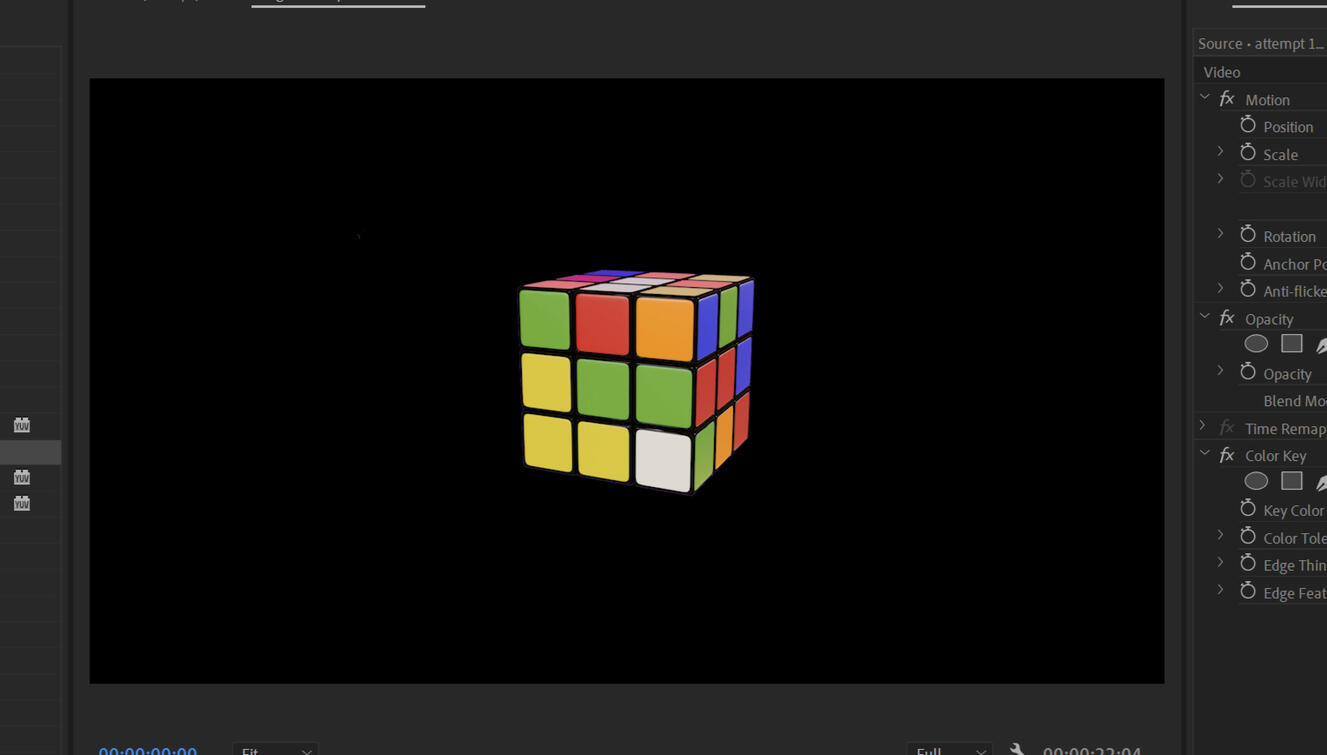
Task: Open the Full playback resolution dropdown
Action: [x=950, y=750]
